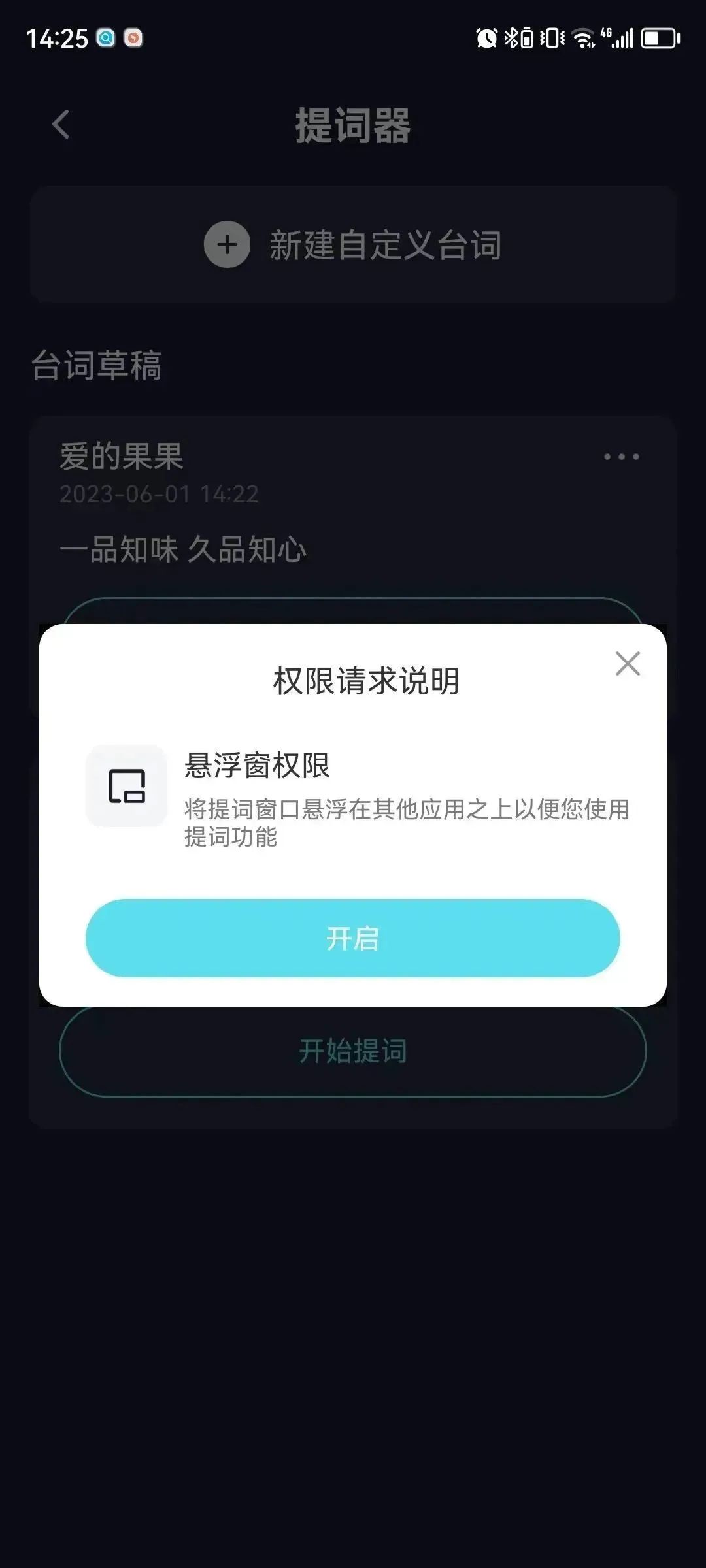Open the back arrow to leave 提词器
Screen dimensions: 706x1568
(x=60, y=124)
